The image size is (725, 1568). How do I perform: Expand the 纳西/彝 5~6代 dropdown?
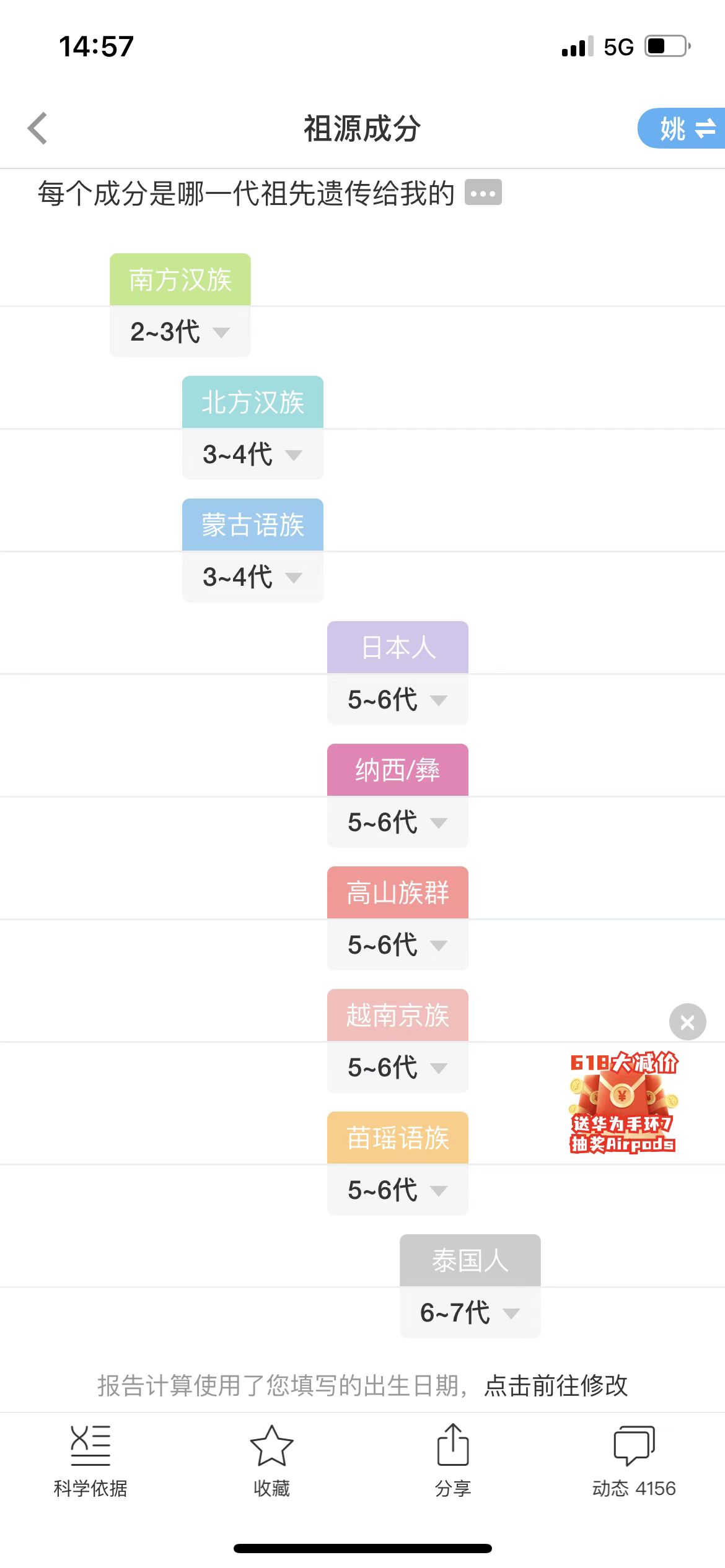coord(397,822)
